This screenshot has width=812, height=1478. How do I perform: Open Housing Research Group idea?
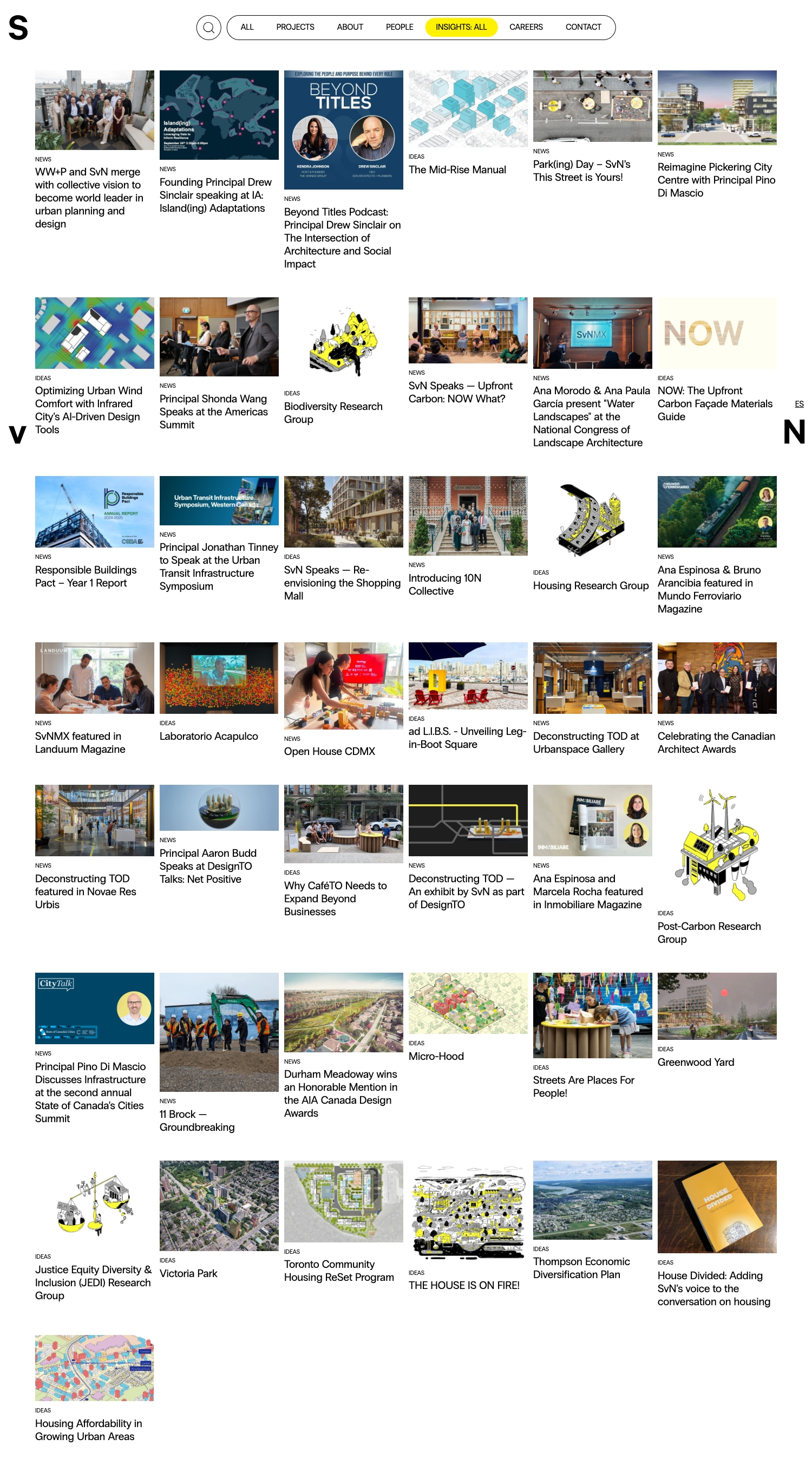[x=590, y=585]
